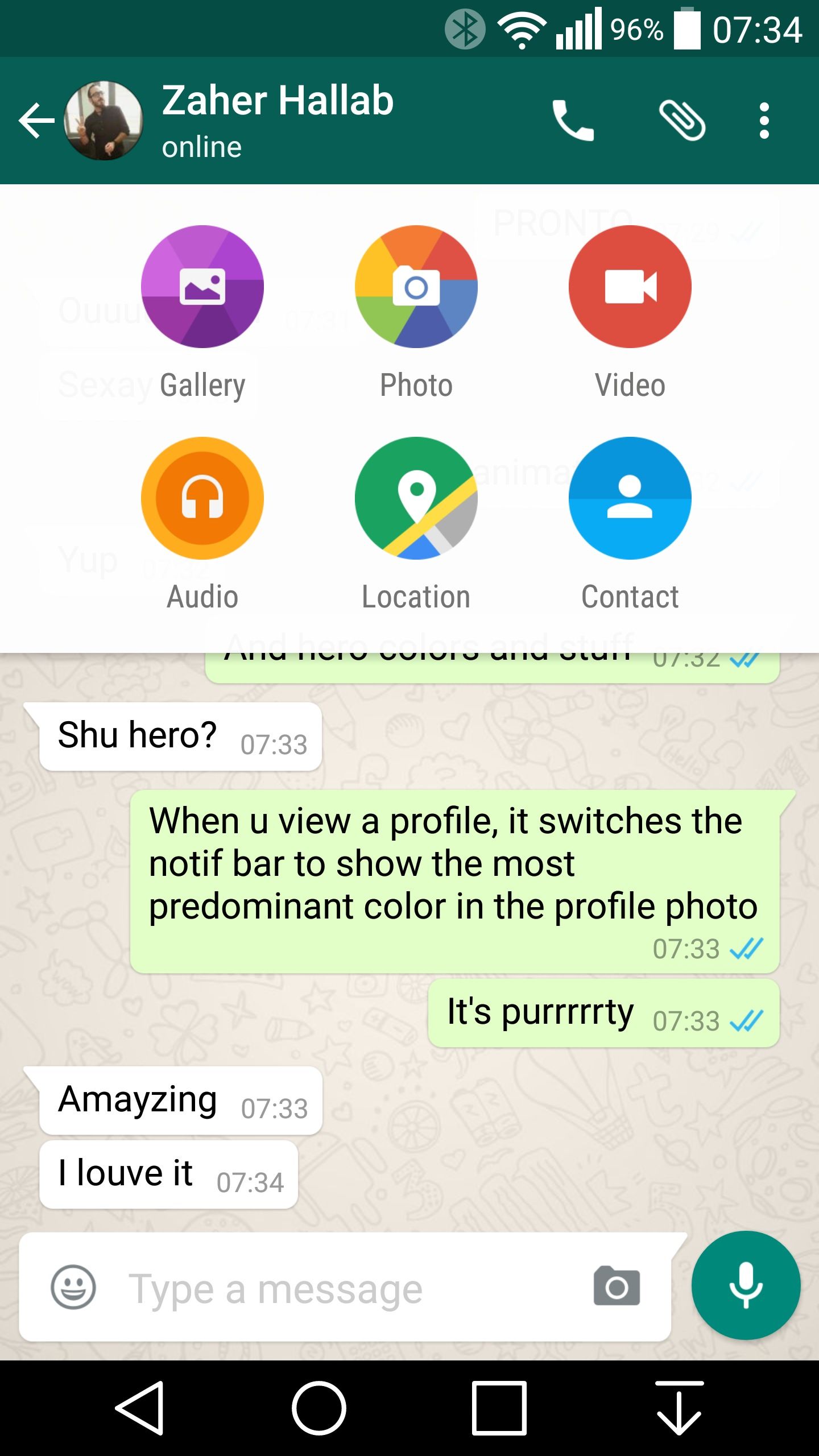
Task: Record a Video to send
Action: tap(630, 287)
